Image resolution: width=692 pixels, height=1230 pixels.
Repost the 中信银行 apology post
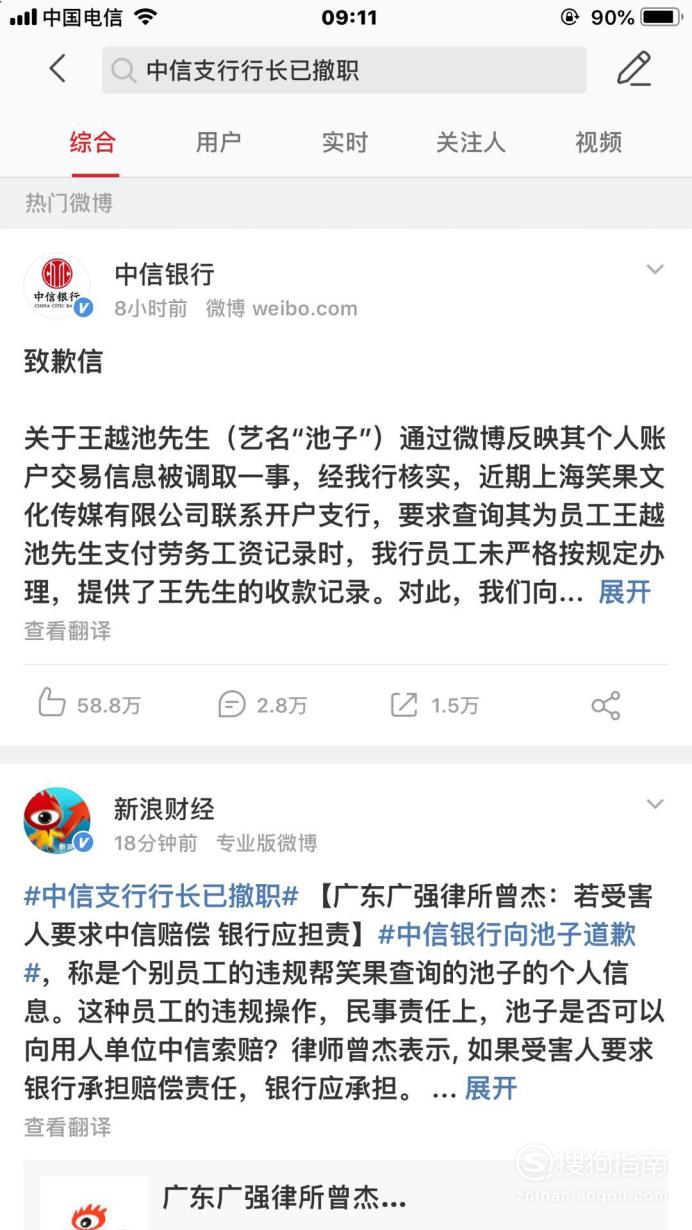pyautogui.click(x=434, y=705)
